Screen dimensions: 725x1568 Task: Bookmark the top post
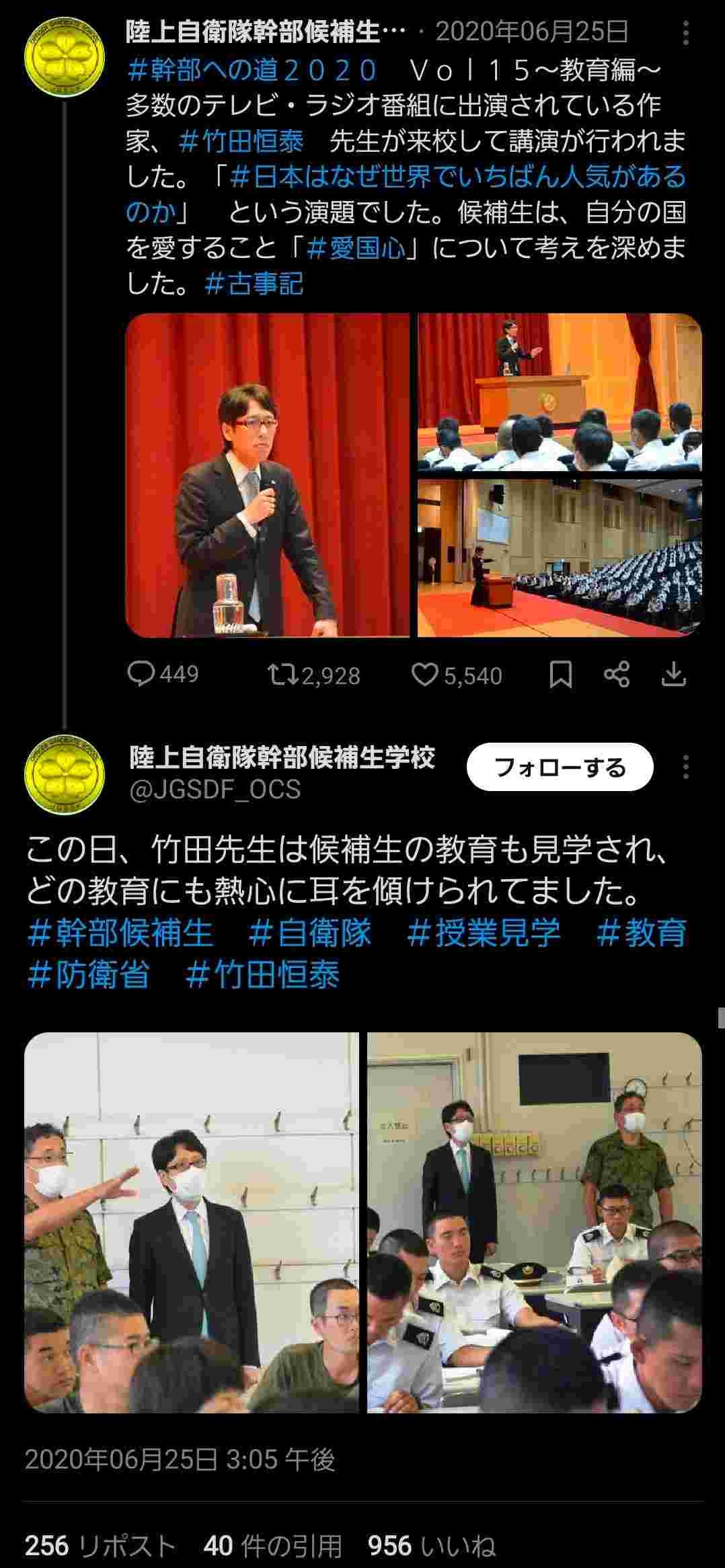point(561,675)
